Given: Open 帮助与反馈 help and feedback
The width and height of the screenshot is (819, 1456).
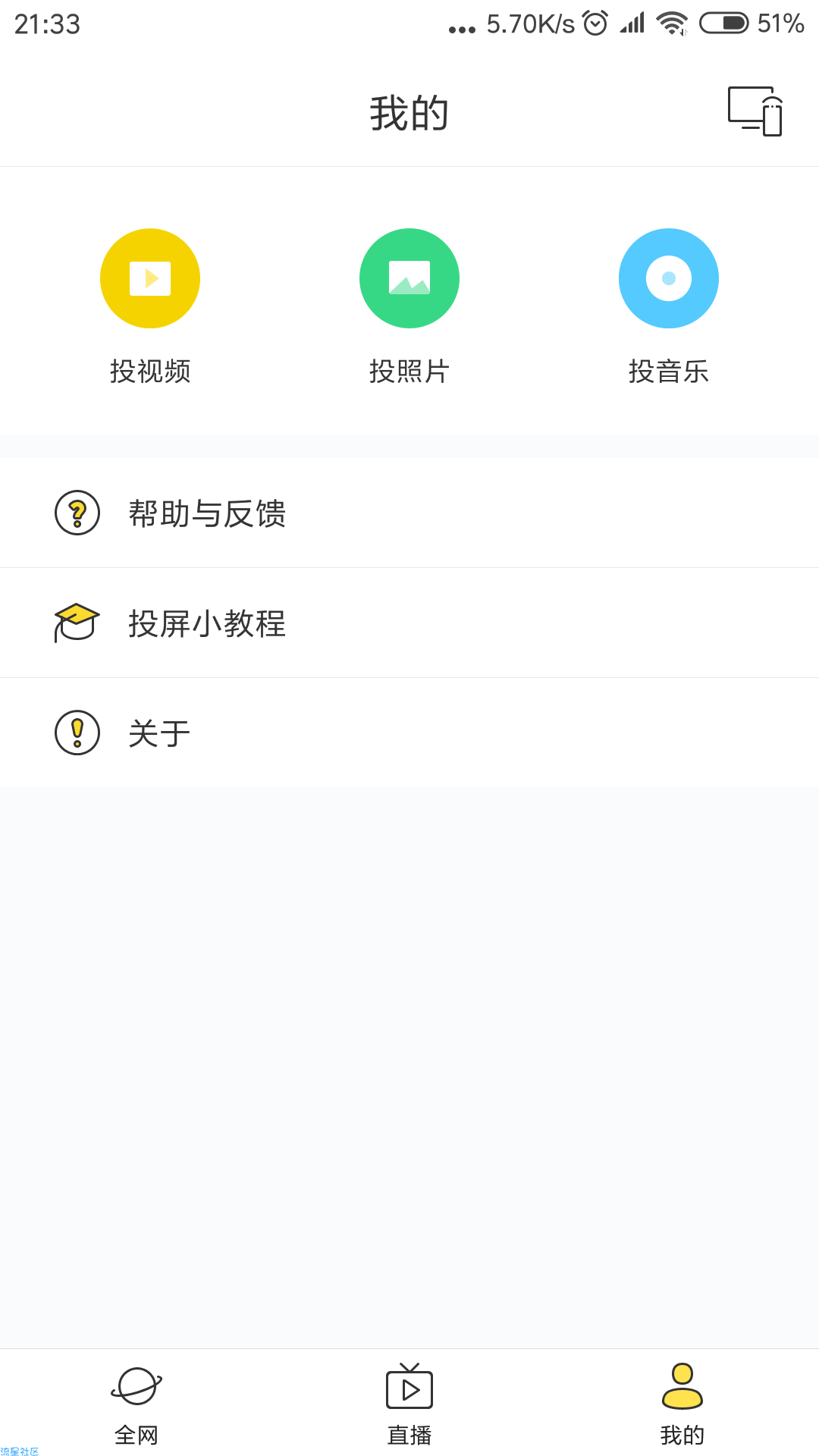Looking at the screenshot, I should coord(409,513).
